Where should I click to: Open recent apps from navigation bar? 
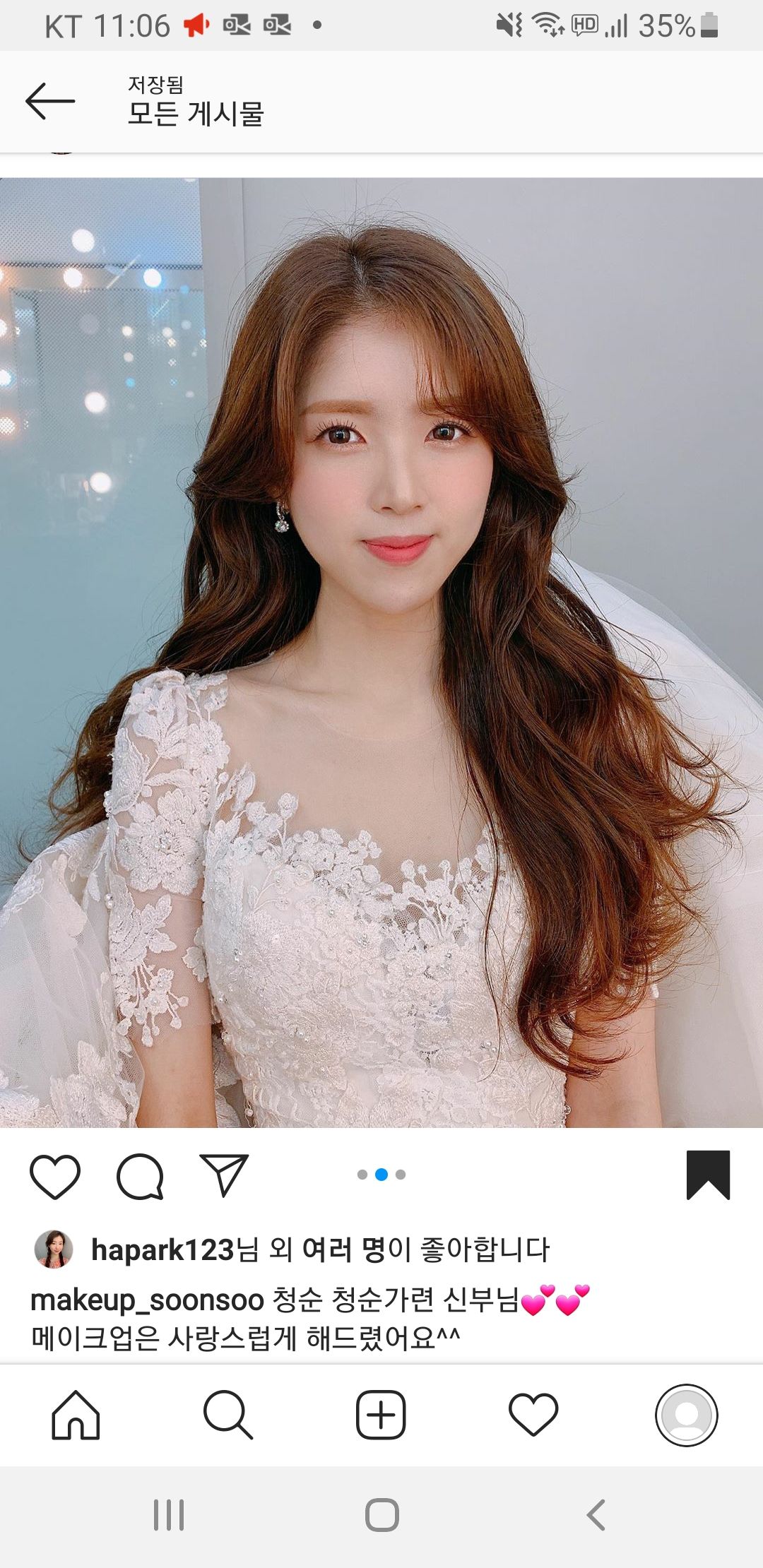coord(169,1515)
